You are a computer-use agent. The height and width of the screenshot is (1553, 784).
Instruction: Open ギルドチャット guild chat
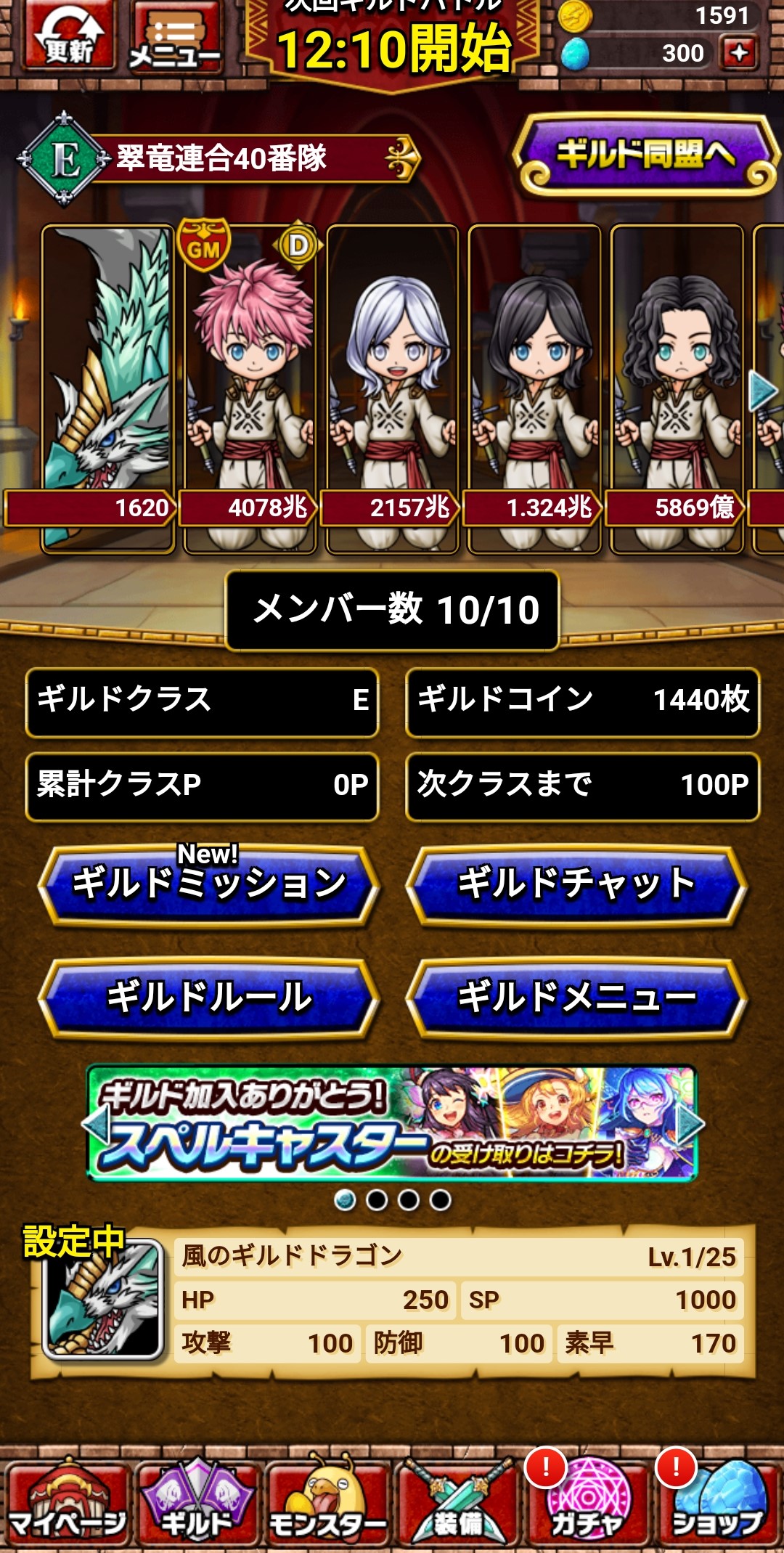(x=576, y=884)
